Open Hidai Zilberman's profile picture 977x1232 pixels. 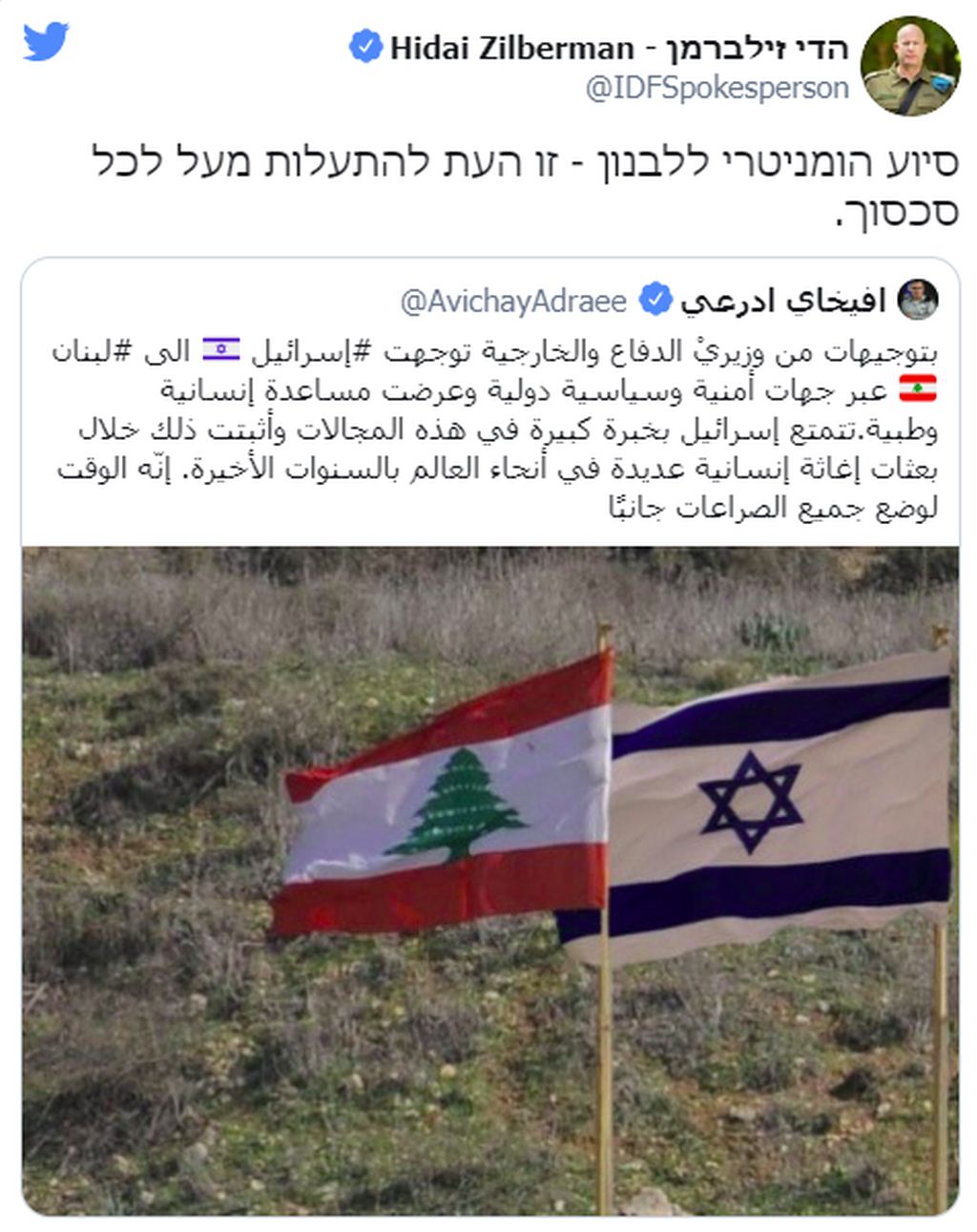pyautogui.click(x=909, y=65)
